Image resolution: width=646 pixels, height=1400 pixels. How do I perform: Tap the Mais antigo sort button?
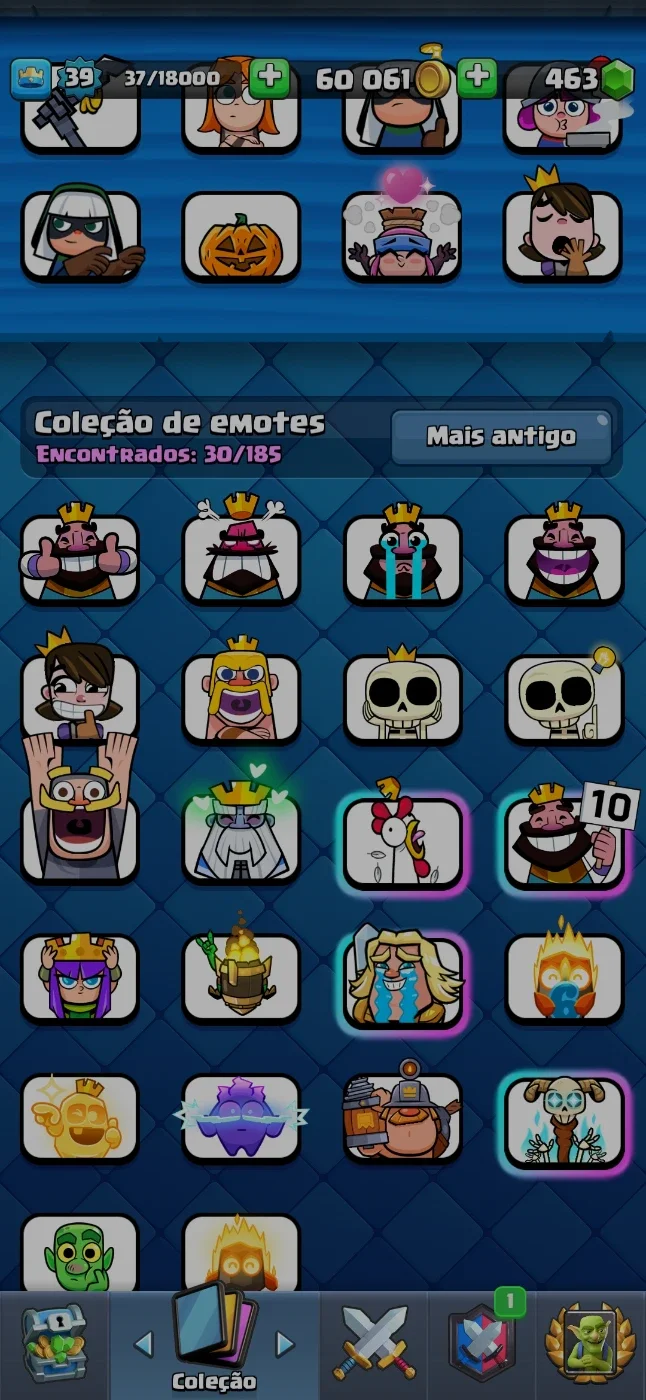coord(501,437)
